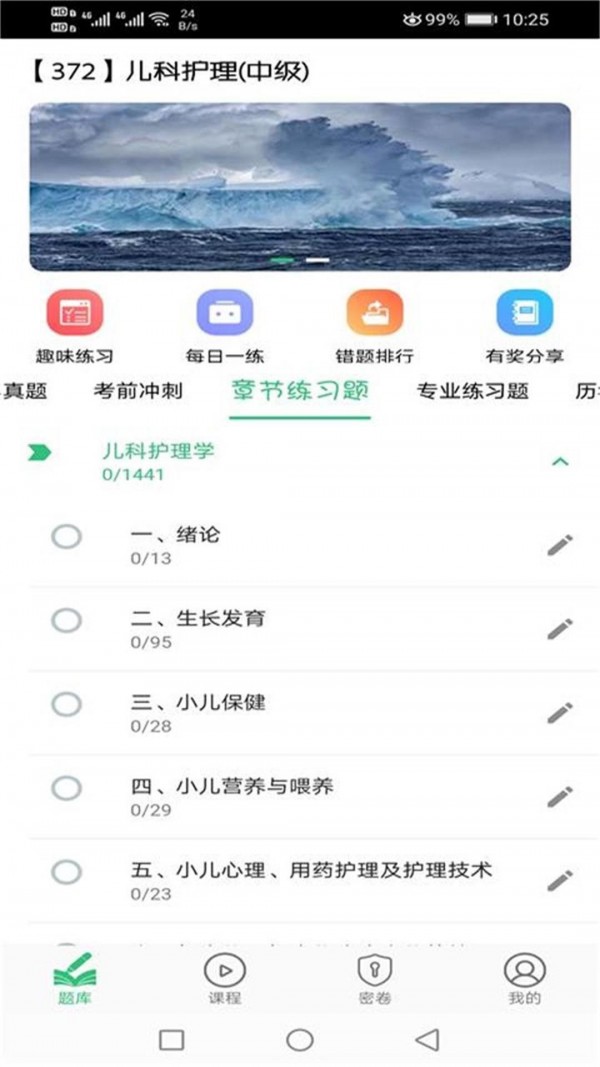Go to 课程 courses tab
Screen dimensions: 600x1067
224,978
